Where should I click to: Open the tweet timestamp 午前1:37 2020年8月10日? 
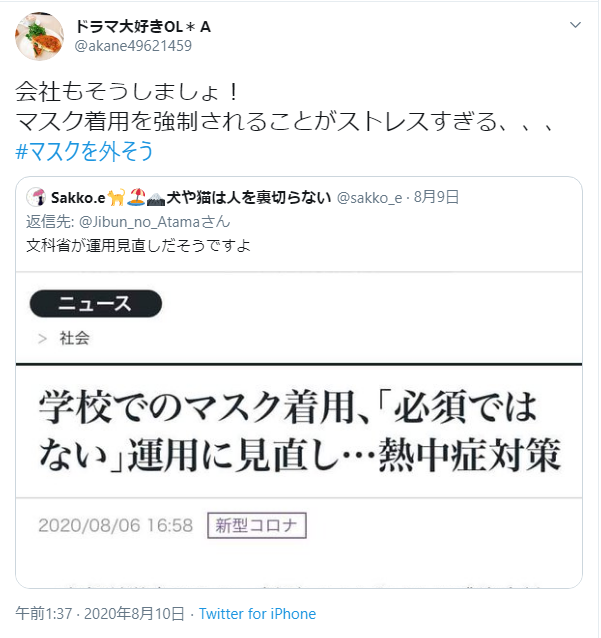point(100,614)
